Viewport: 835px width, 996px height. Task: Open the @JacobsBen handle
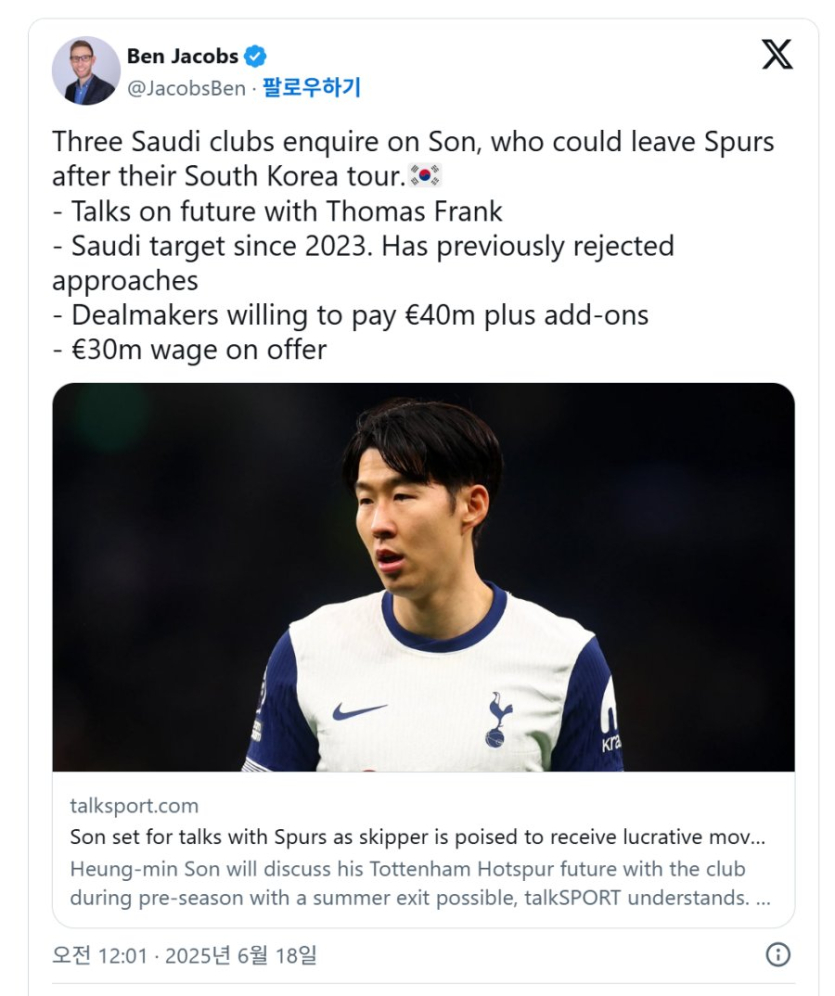pos(186,88)
